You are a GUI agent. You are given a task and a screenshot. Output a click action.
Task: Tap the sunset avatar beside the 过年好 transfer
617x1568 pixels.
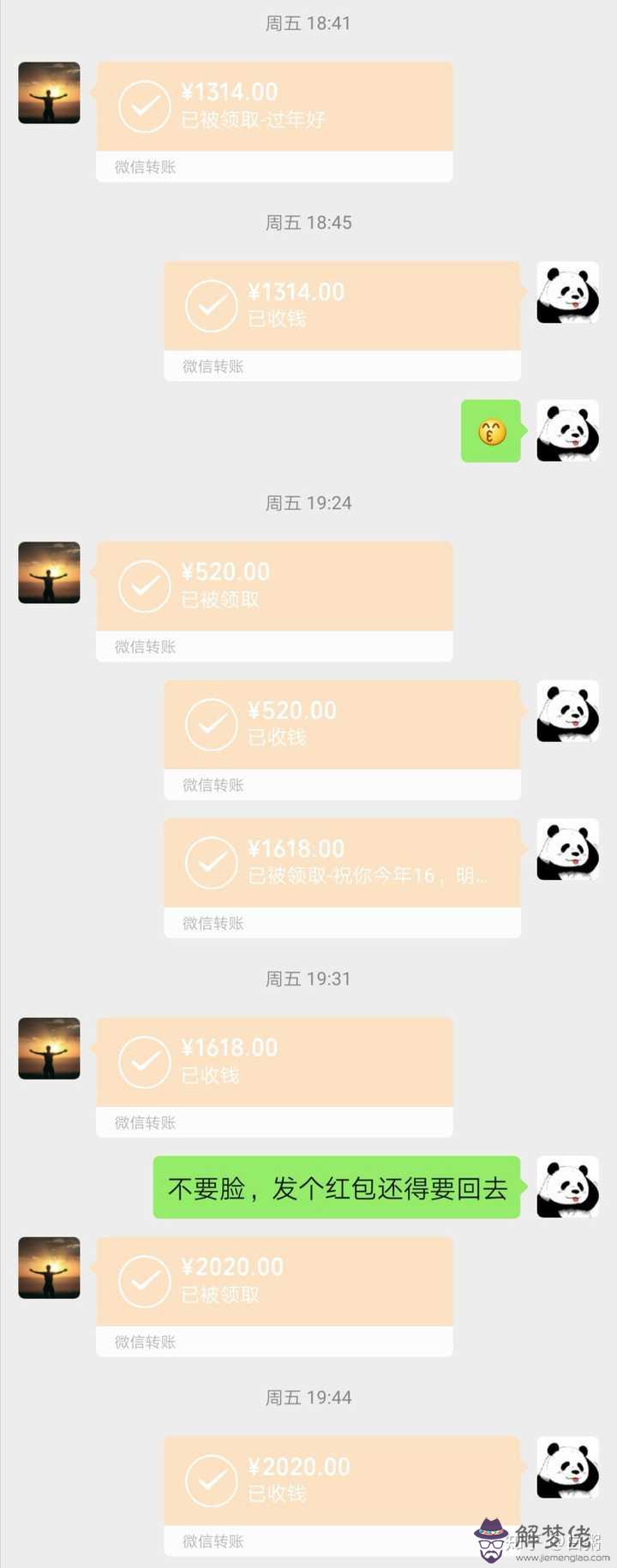click(x=50, y=93)
